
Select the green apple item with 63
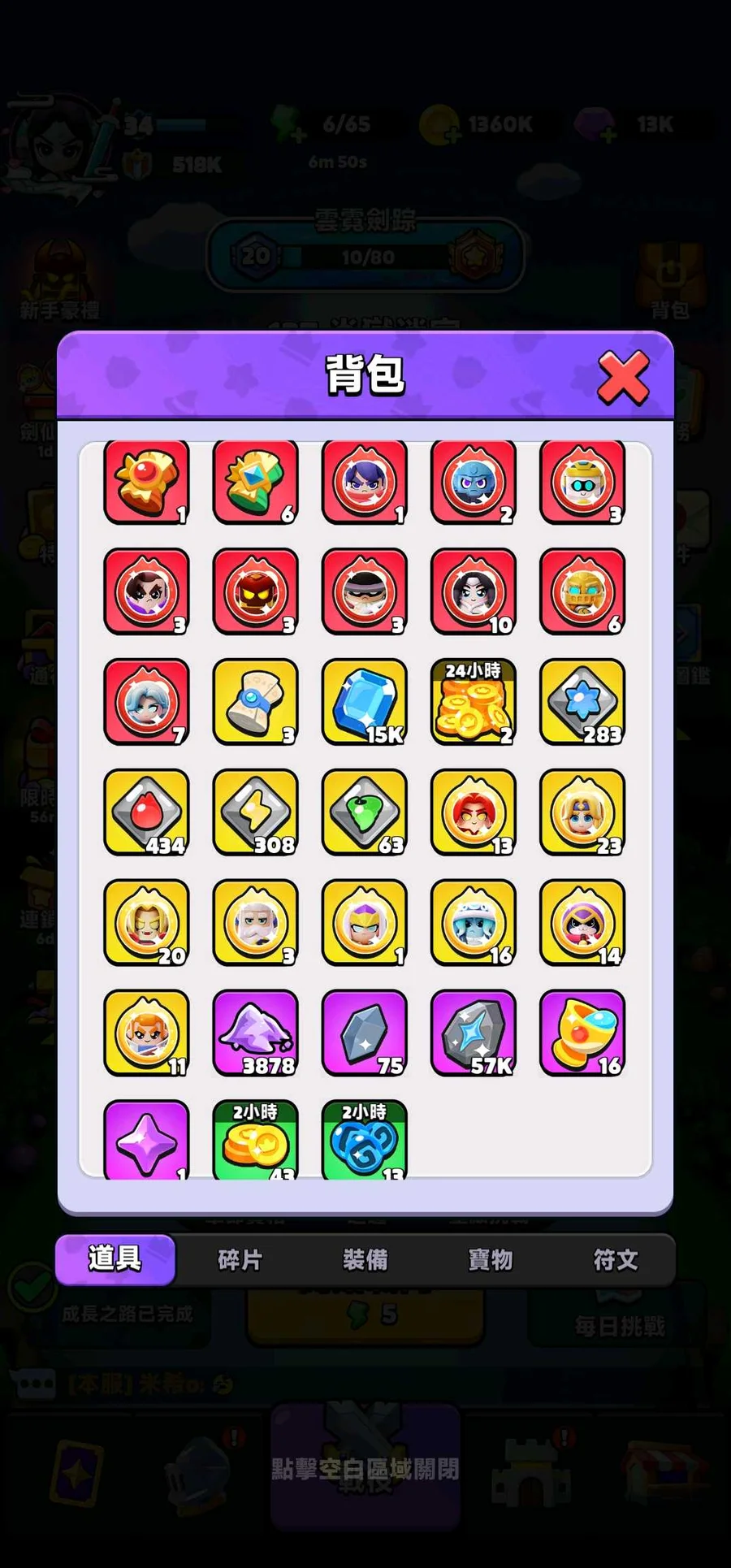point(365,812)
